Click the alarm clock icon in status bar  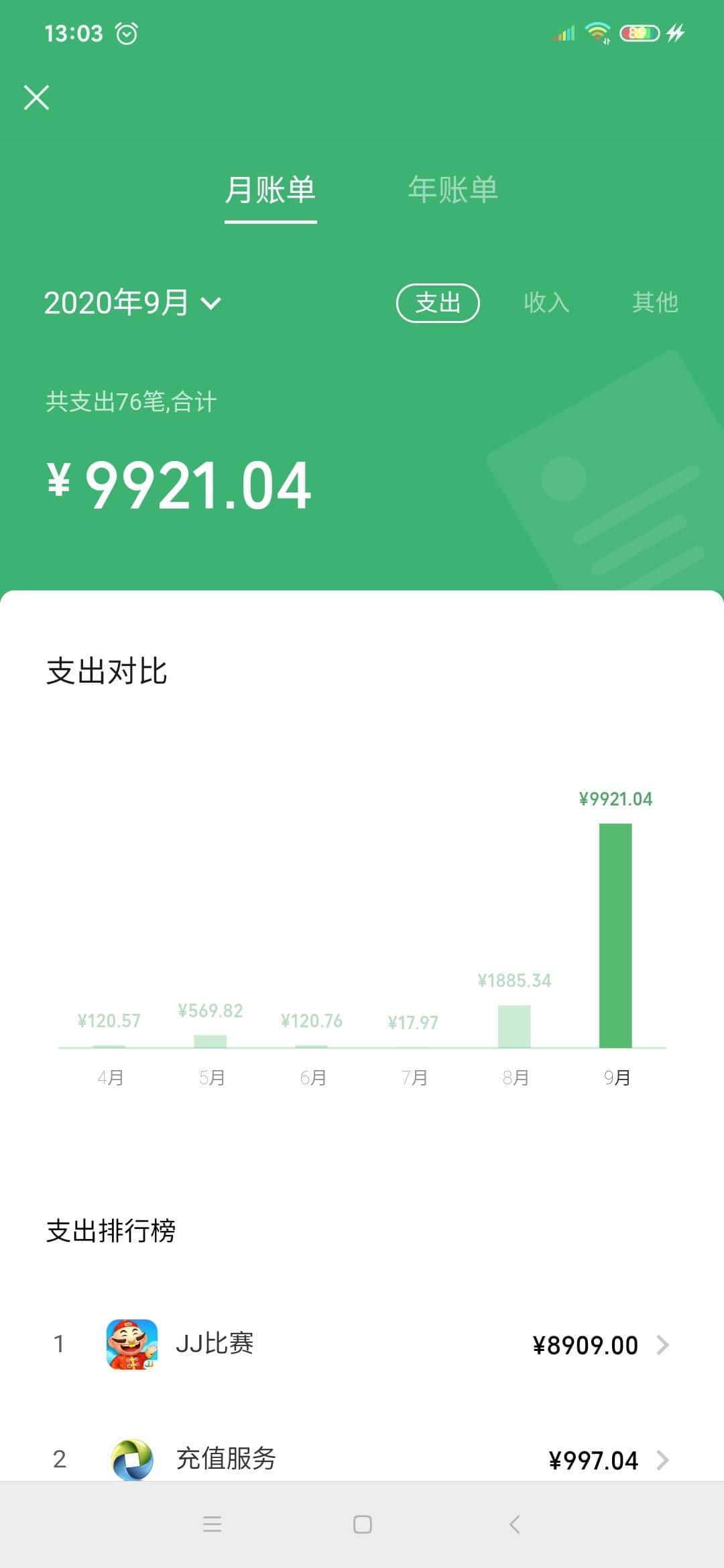click(127, 32)
